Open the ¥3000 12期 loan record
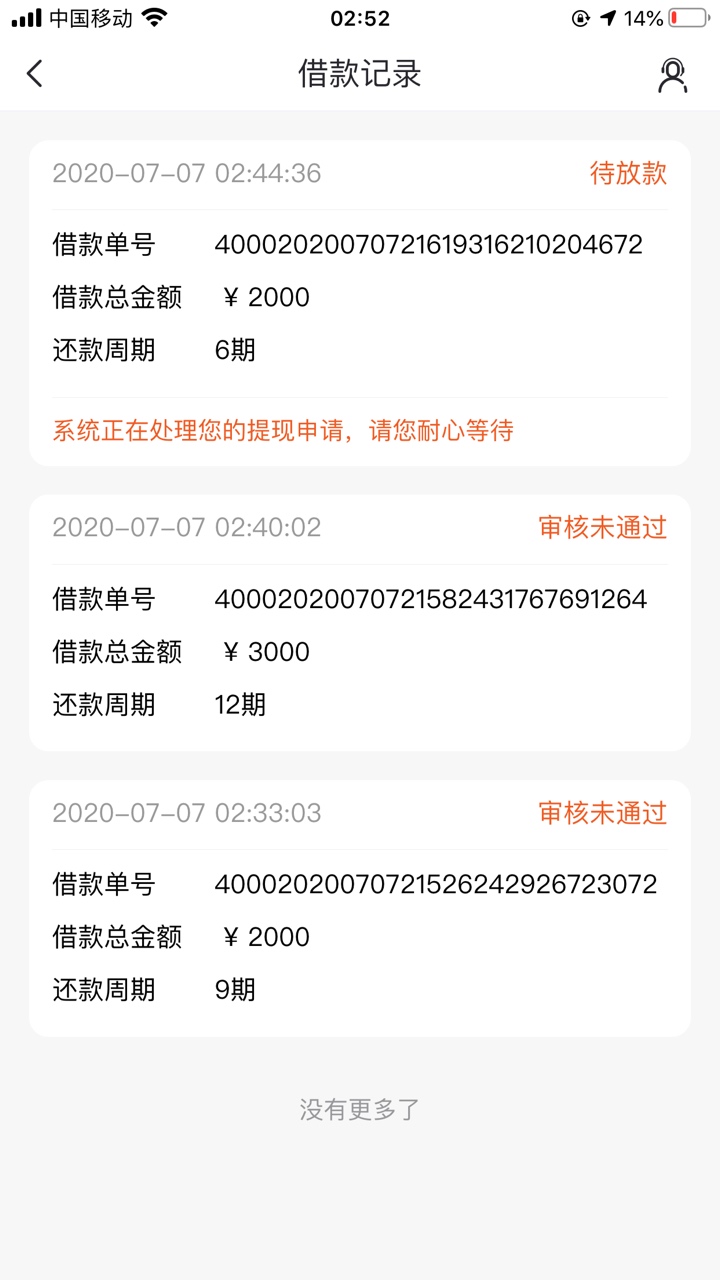The width and height of the screenshot is (720, 1280). [360, 622]
